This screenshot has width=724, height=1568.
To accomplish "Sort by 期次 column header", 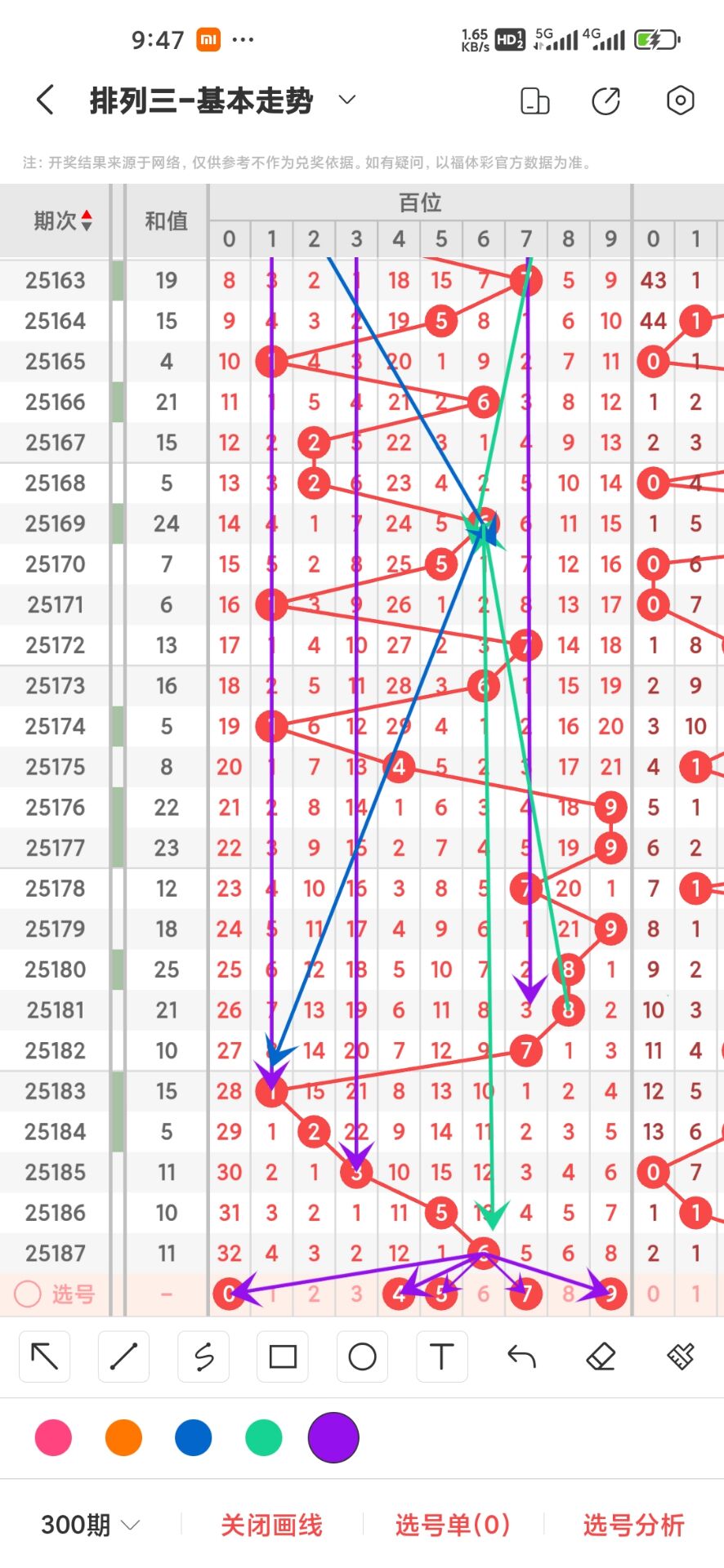I will [x=62, y=220].
